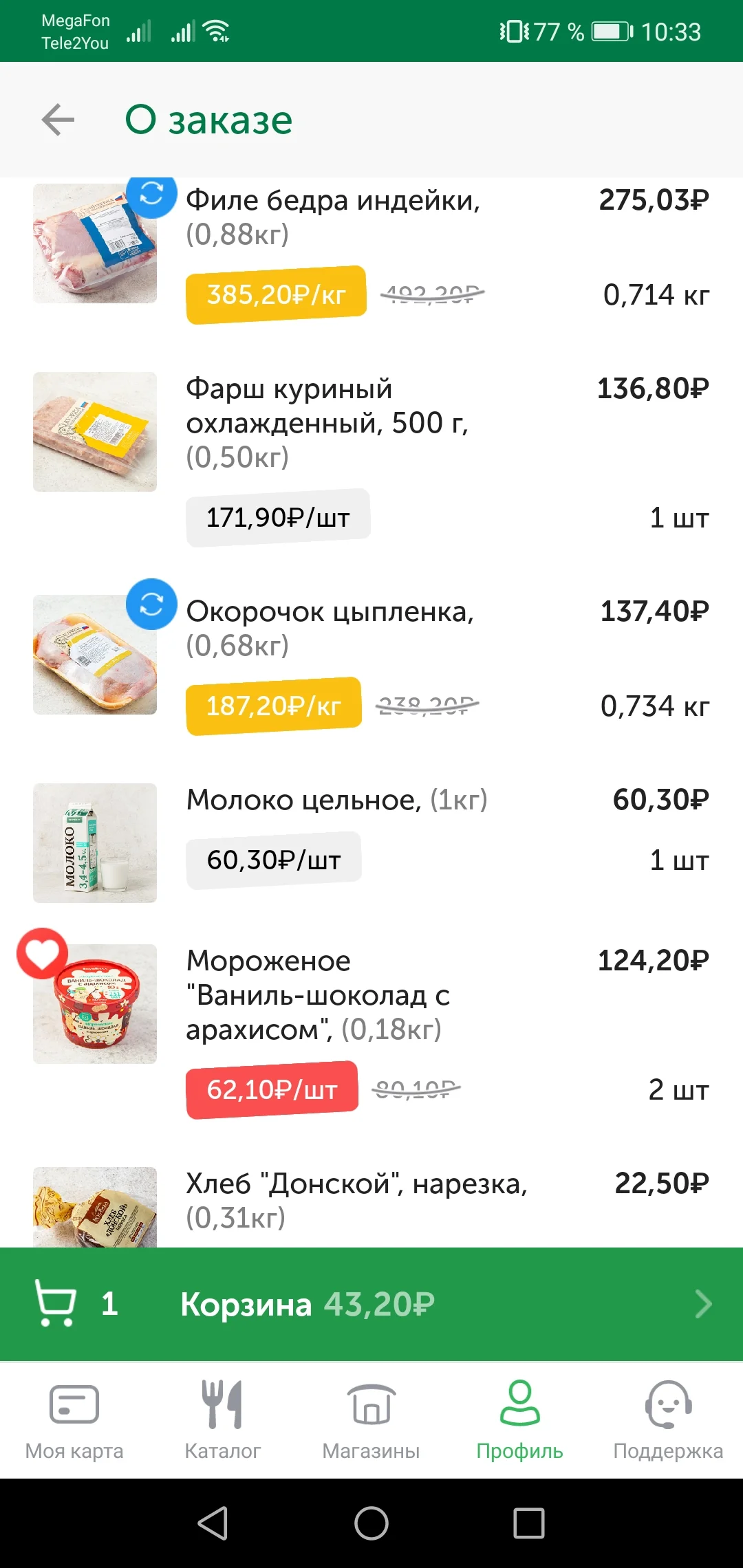Go back from the О заказе screen

(x=58, y=120)
